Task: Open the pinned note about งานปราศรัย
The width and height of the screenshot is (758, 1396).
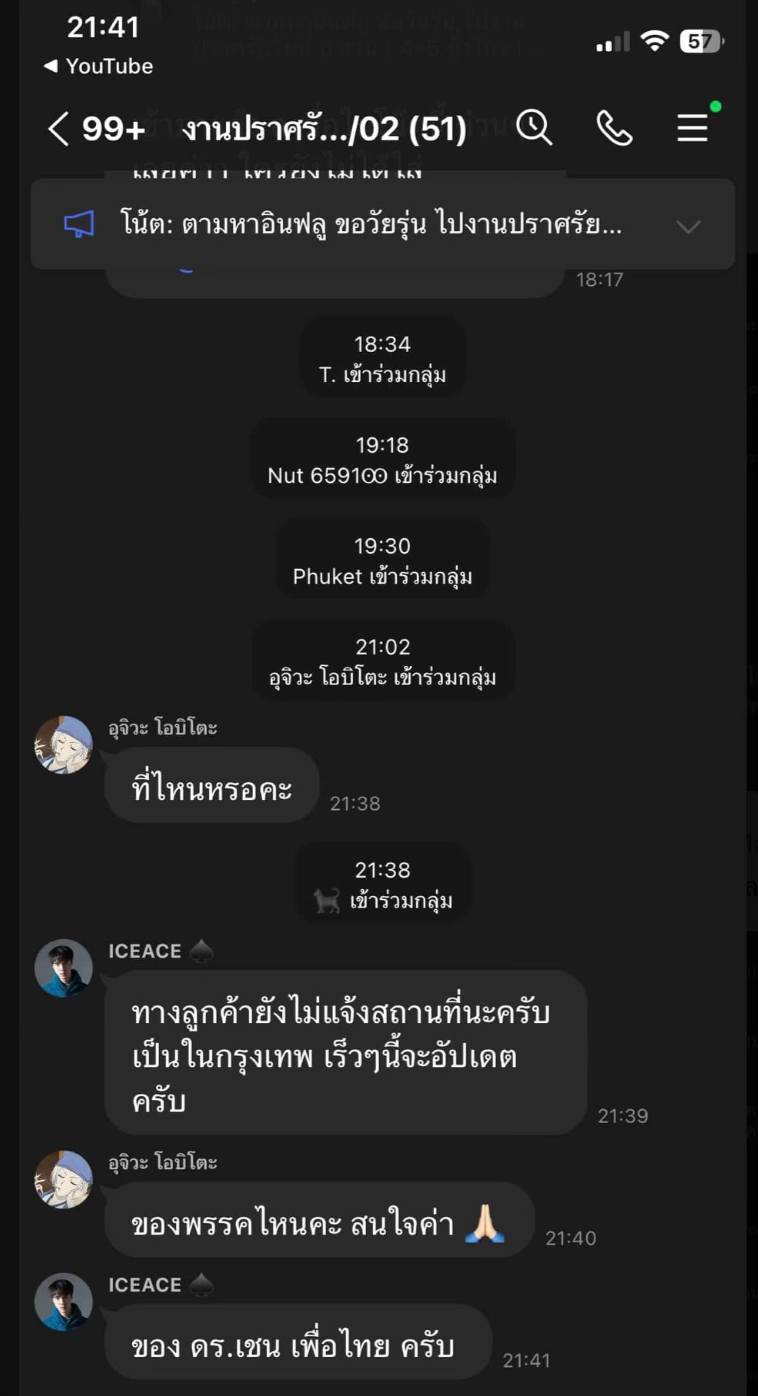Action: tap(370, 225)
